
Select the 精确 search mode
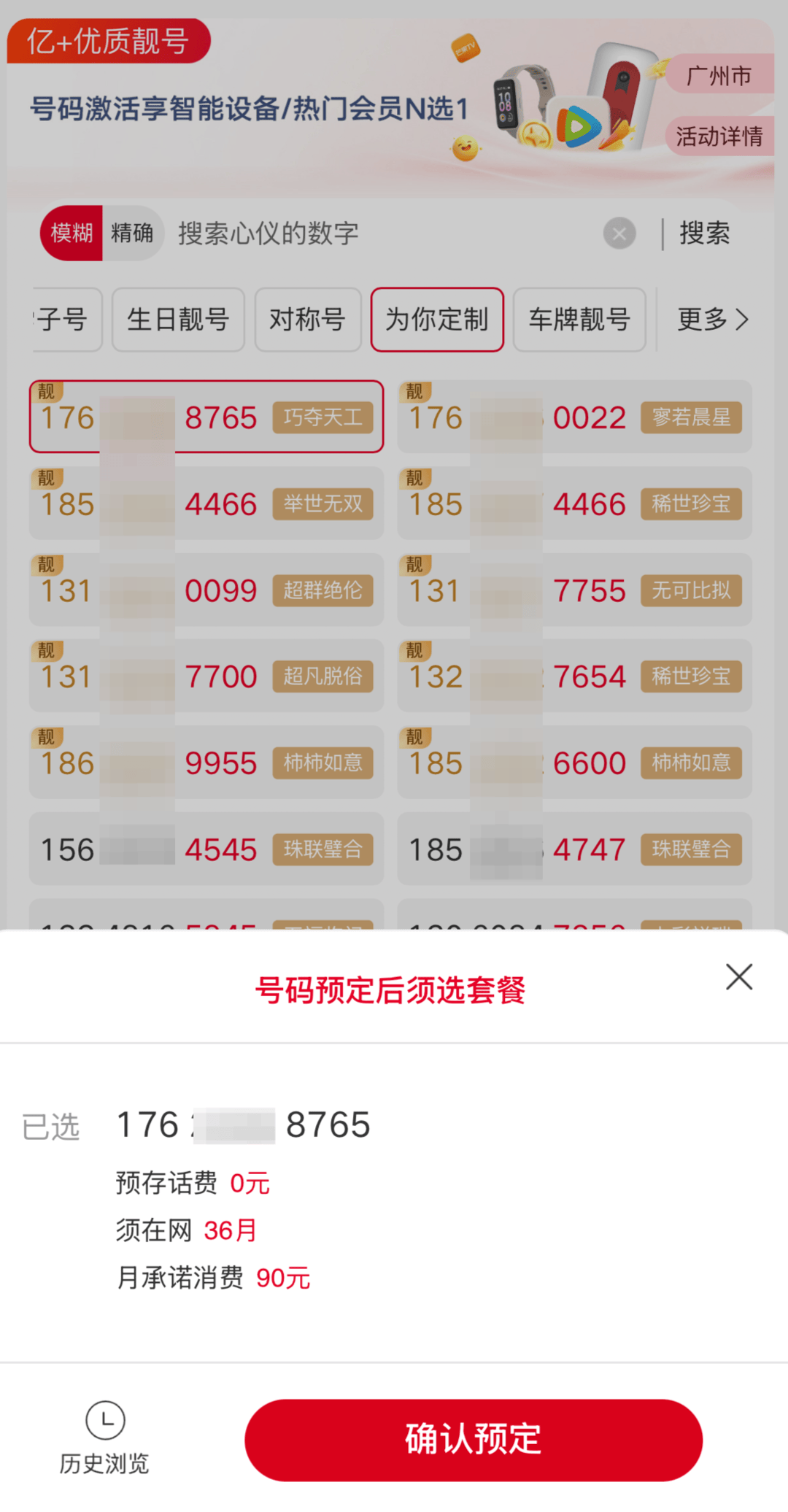click(132, 234)
